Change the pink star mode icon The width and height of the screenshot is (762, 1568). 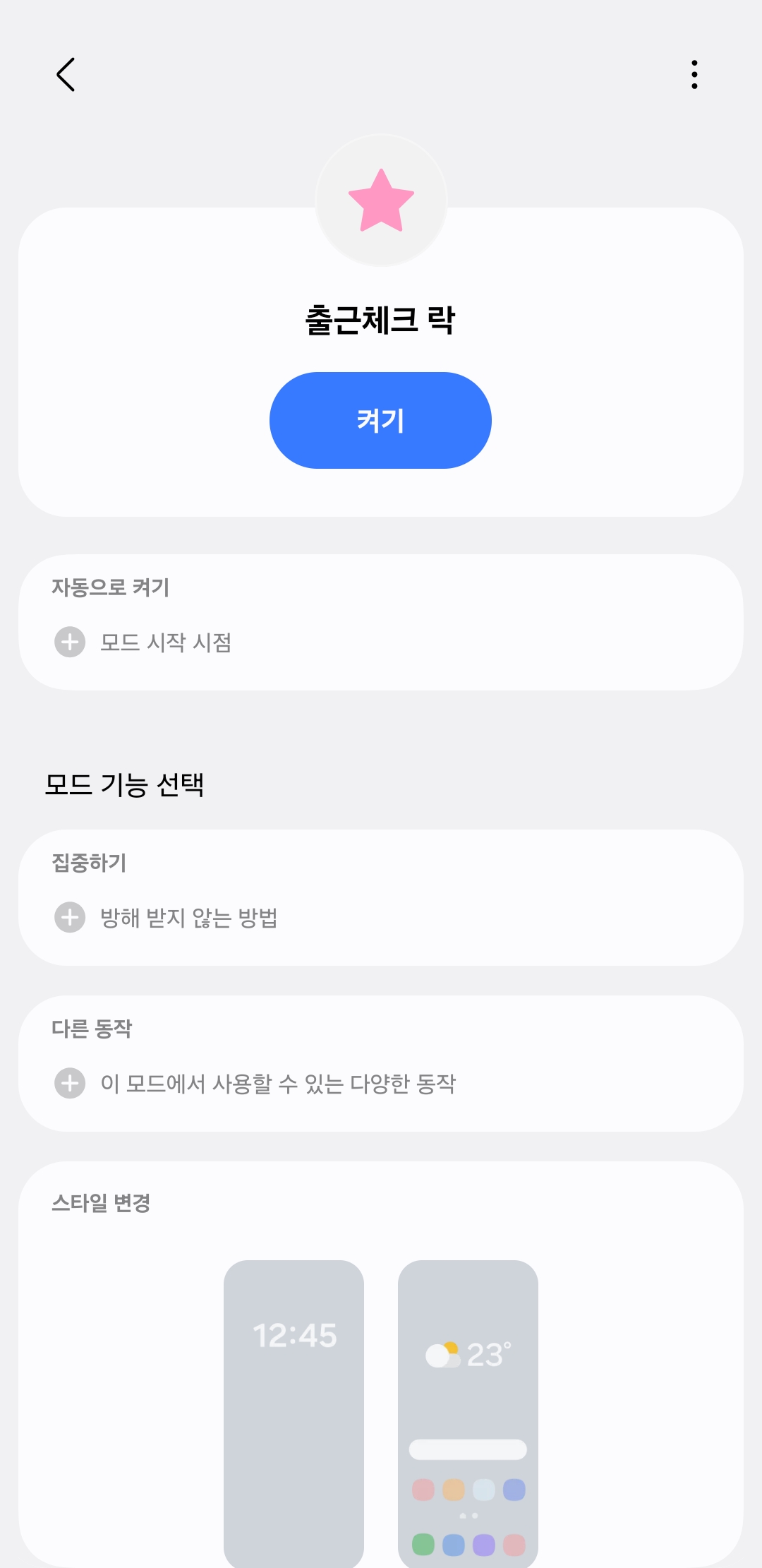point(381,201)
